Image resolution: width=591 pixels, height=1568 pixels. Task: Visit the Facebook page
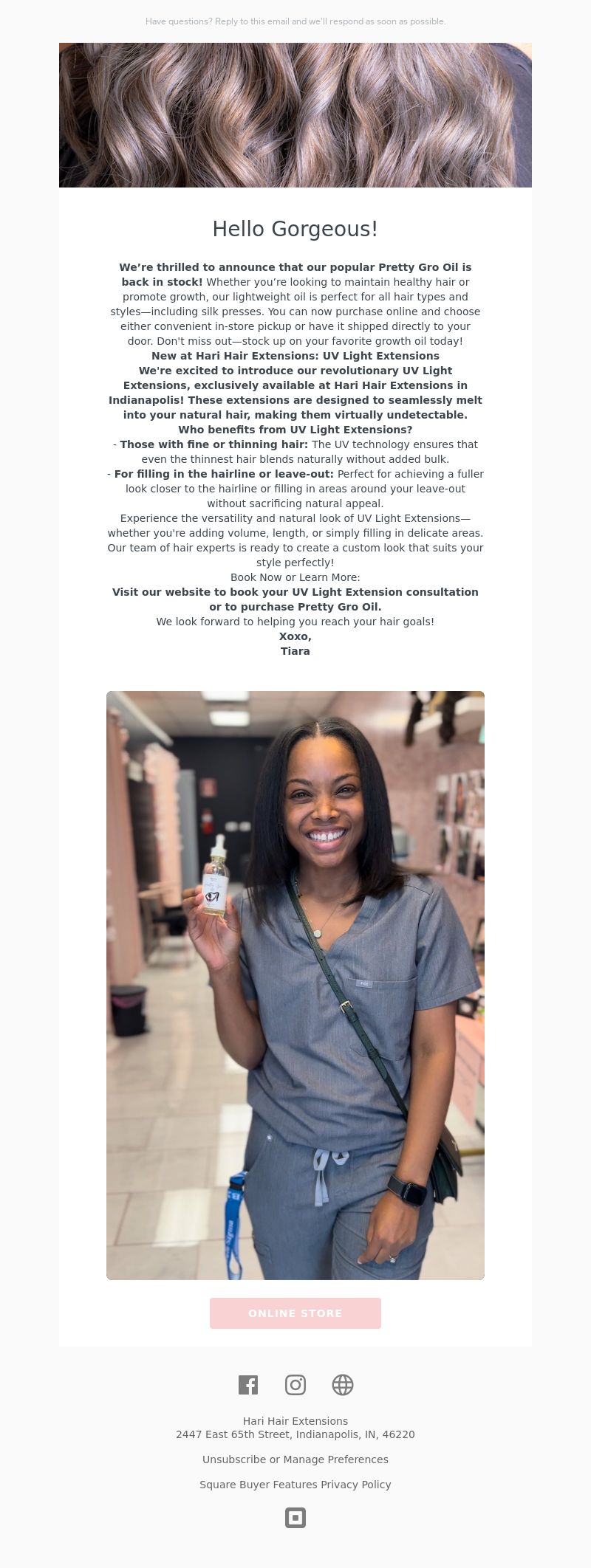pos(248,1385)
